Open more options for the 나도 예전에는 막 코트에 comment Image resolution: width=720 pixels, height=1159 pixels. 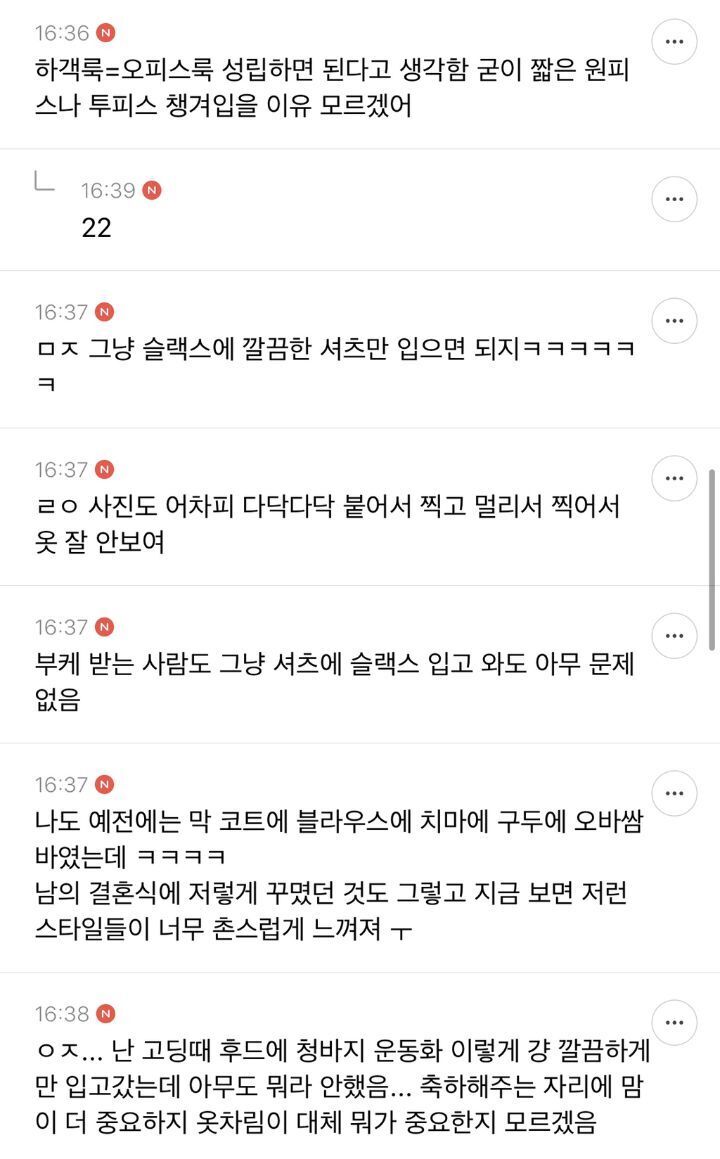tap(674, 793)
